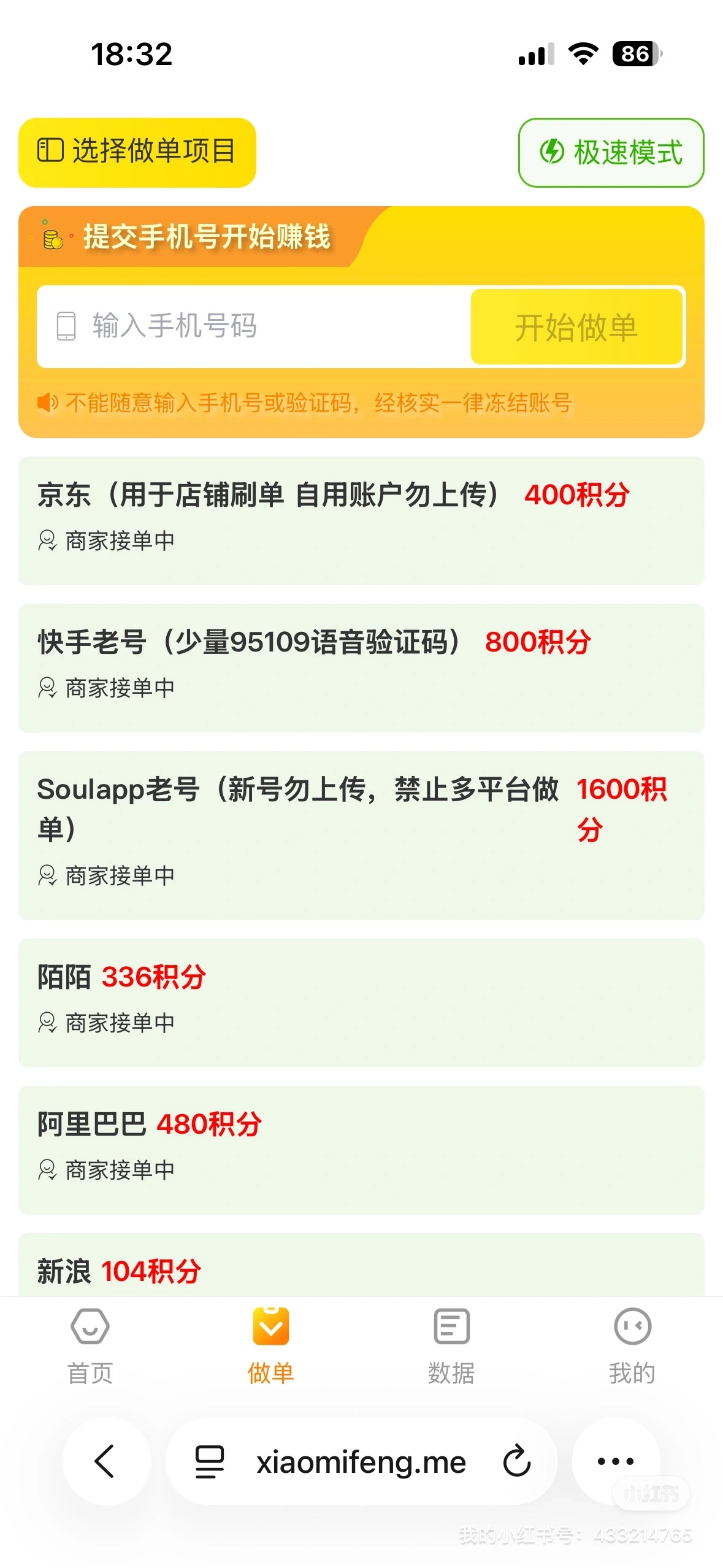Switch to the 首页 tab

[90, 1346]
